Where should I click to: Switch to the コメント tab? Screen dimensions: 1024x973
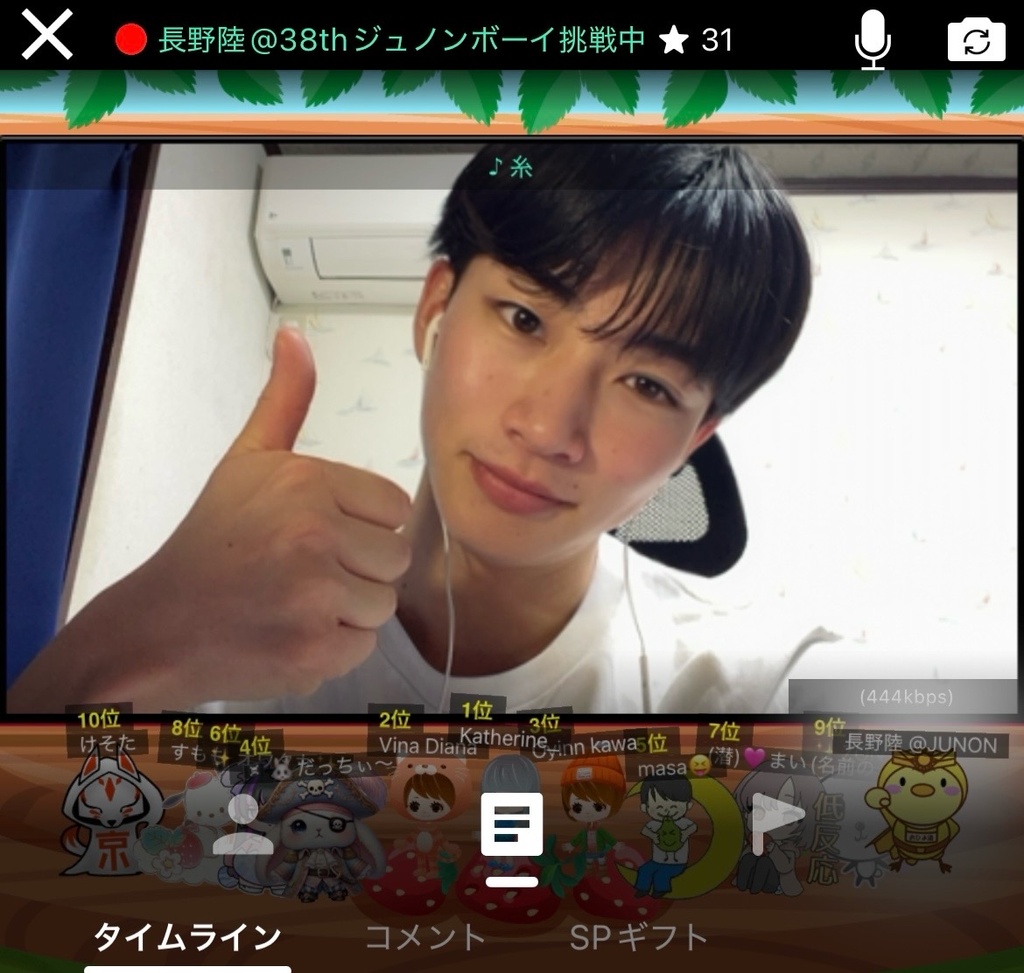(x=425, y=938)
